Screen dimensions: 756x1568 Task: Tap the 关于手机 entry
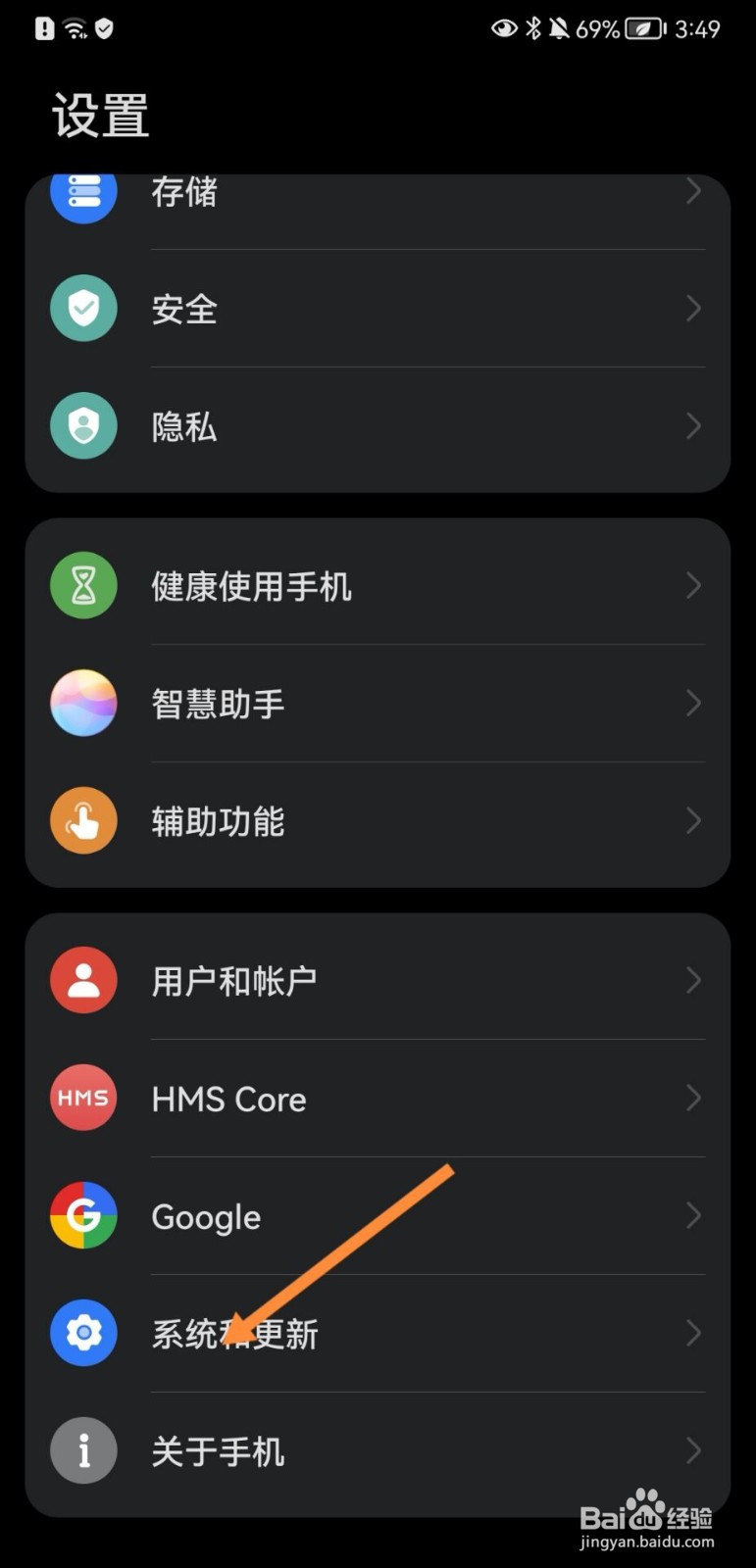click(x=392, y=1450)
